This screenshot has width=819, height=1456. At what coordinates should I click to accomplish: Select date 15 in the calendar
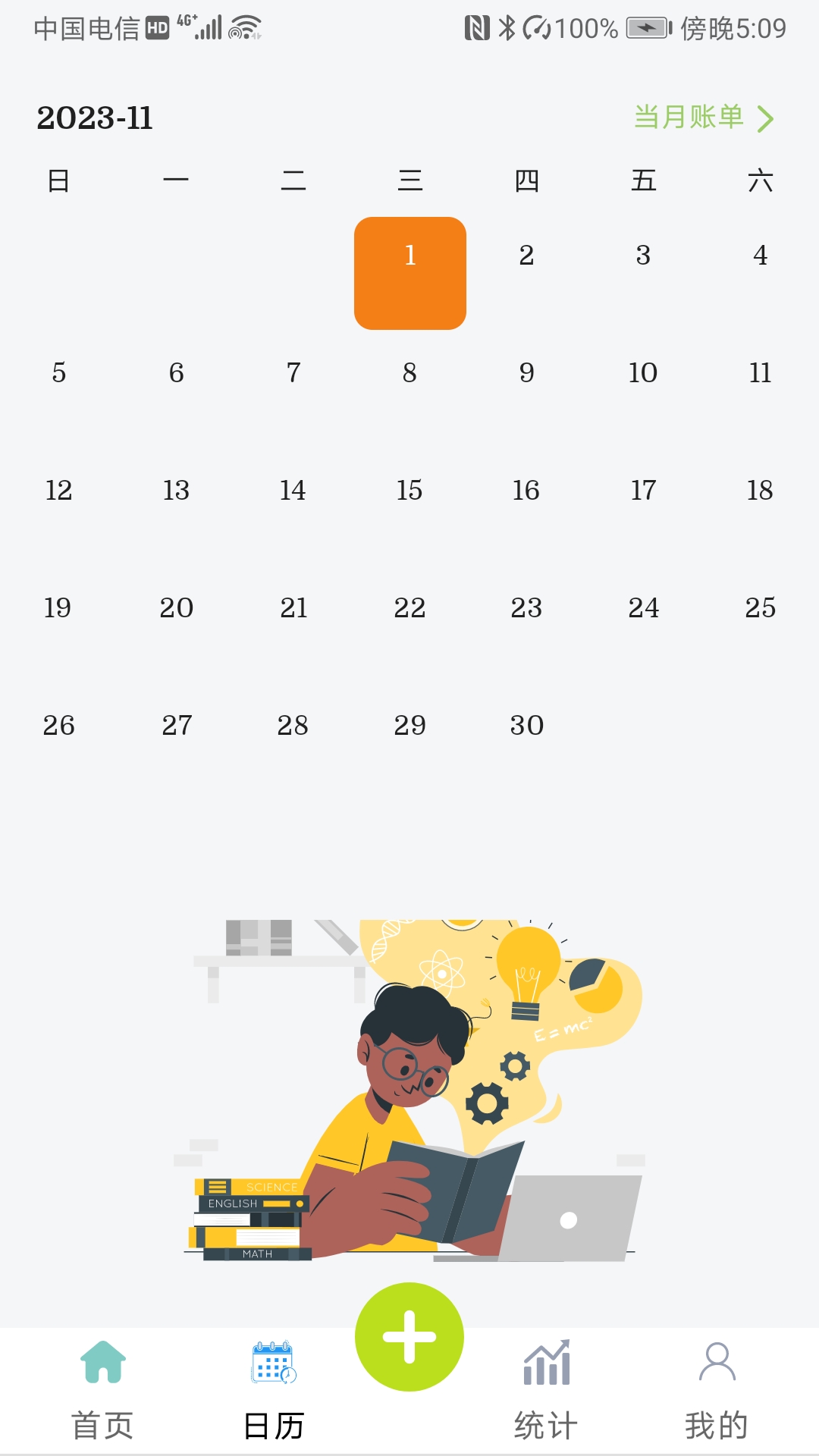pyautogui.click(x=409, y=491)
